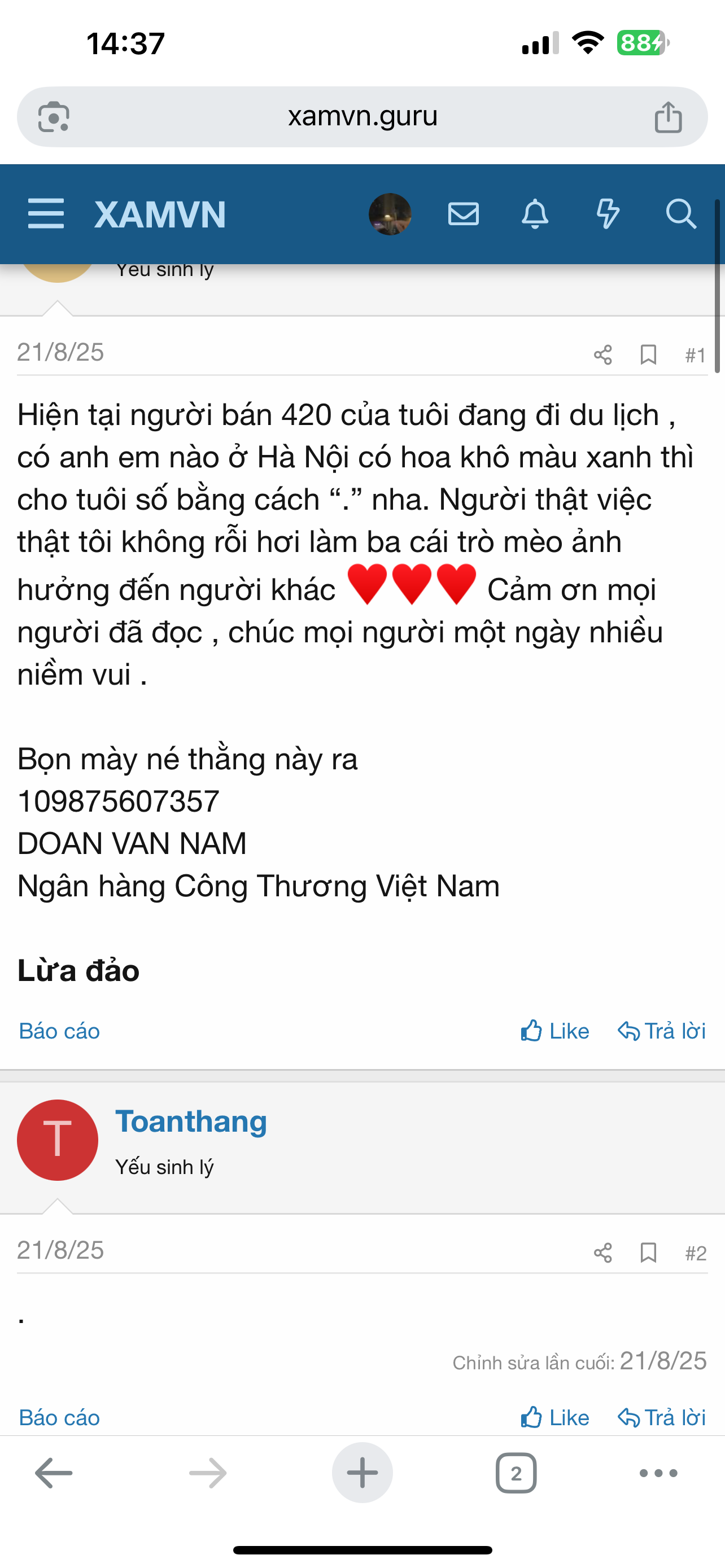Open the XAMVN home logo link
Viewport: 725px width, 1568px height.
[160, 214]
